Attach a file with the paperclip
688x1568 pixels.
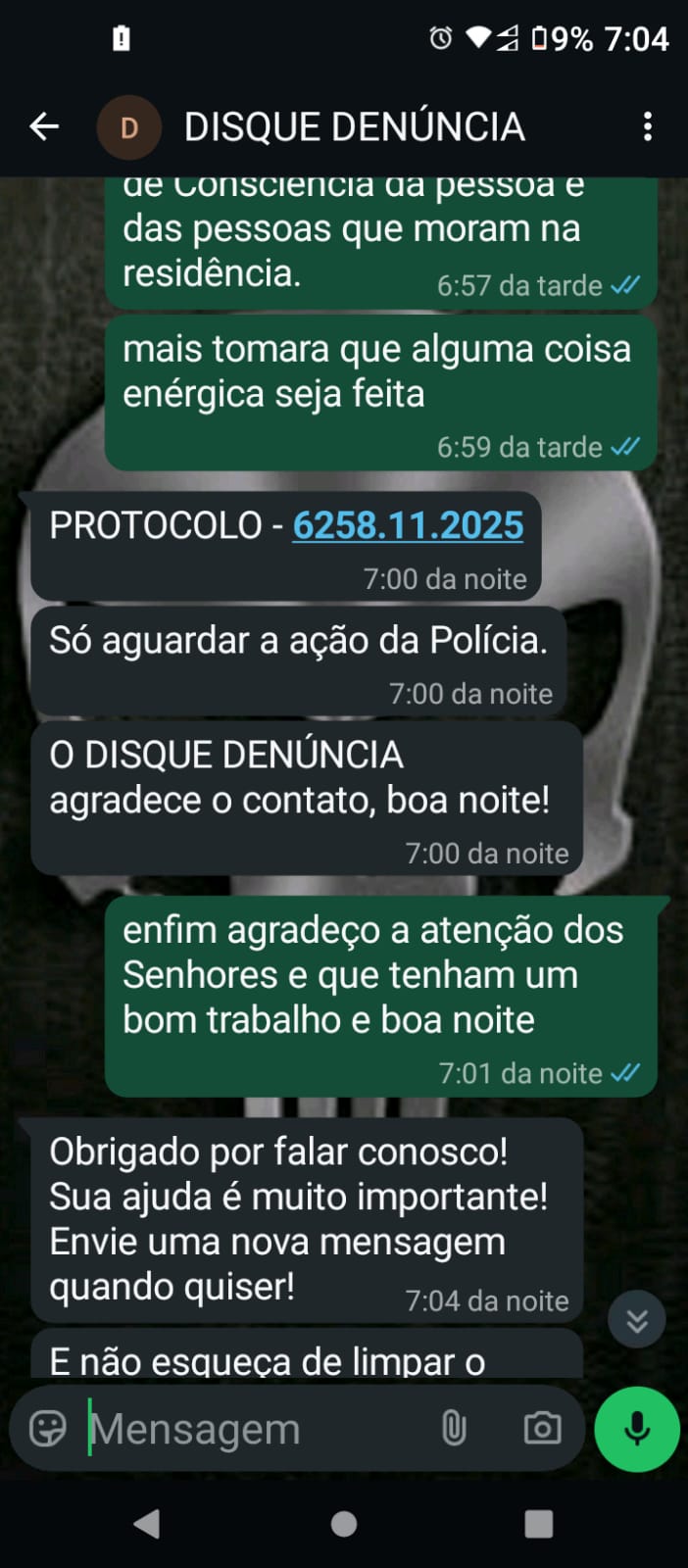[x=453, y=1429]
